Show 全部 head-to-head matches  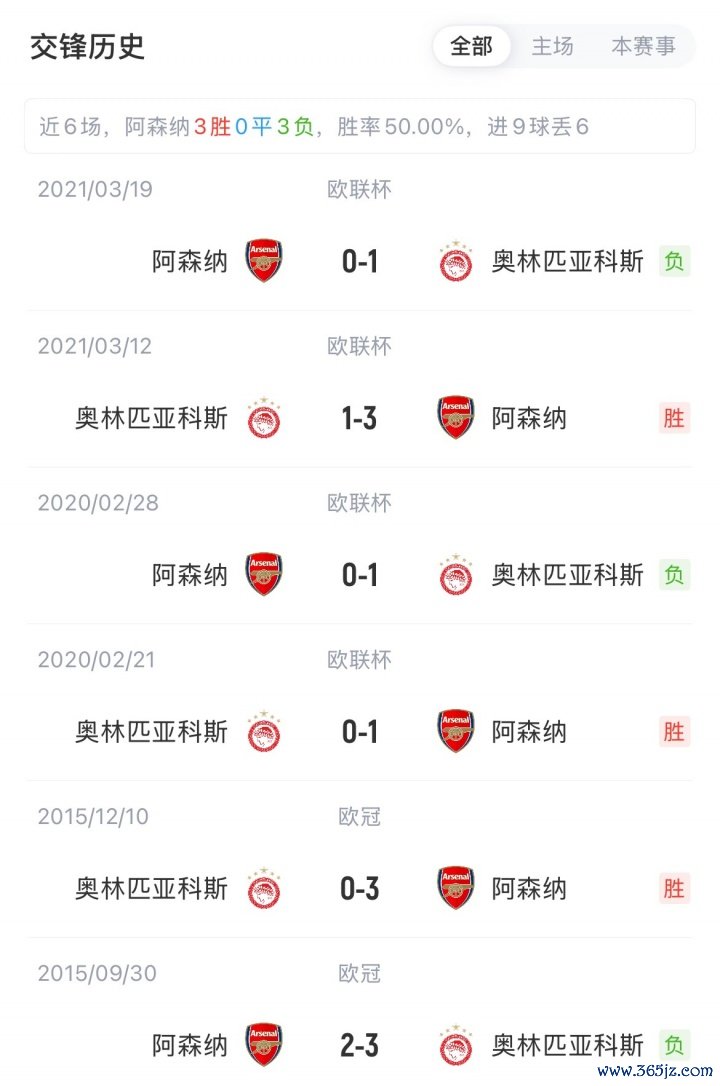pyautogui.click(x=472, y=46)
